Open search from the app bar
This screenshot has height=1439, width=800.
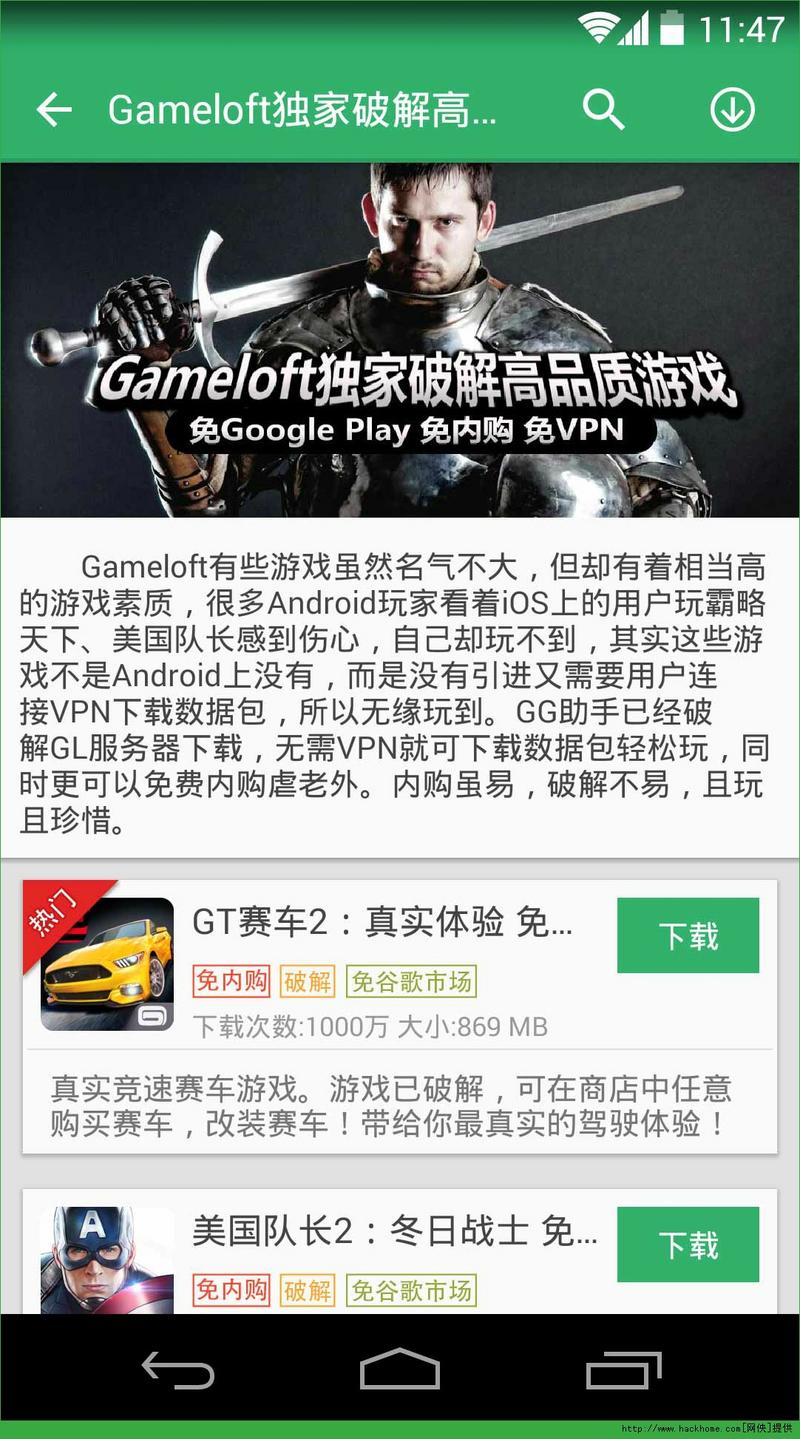[603, 109]
